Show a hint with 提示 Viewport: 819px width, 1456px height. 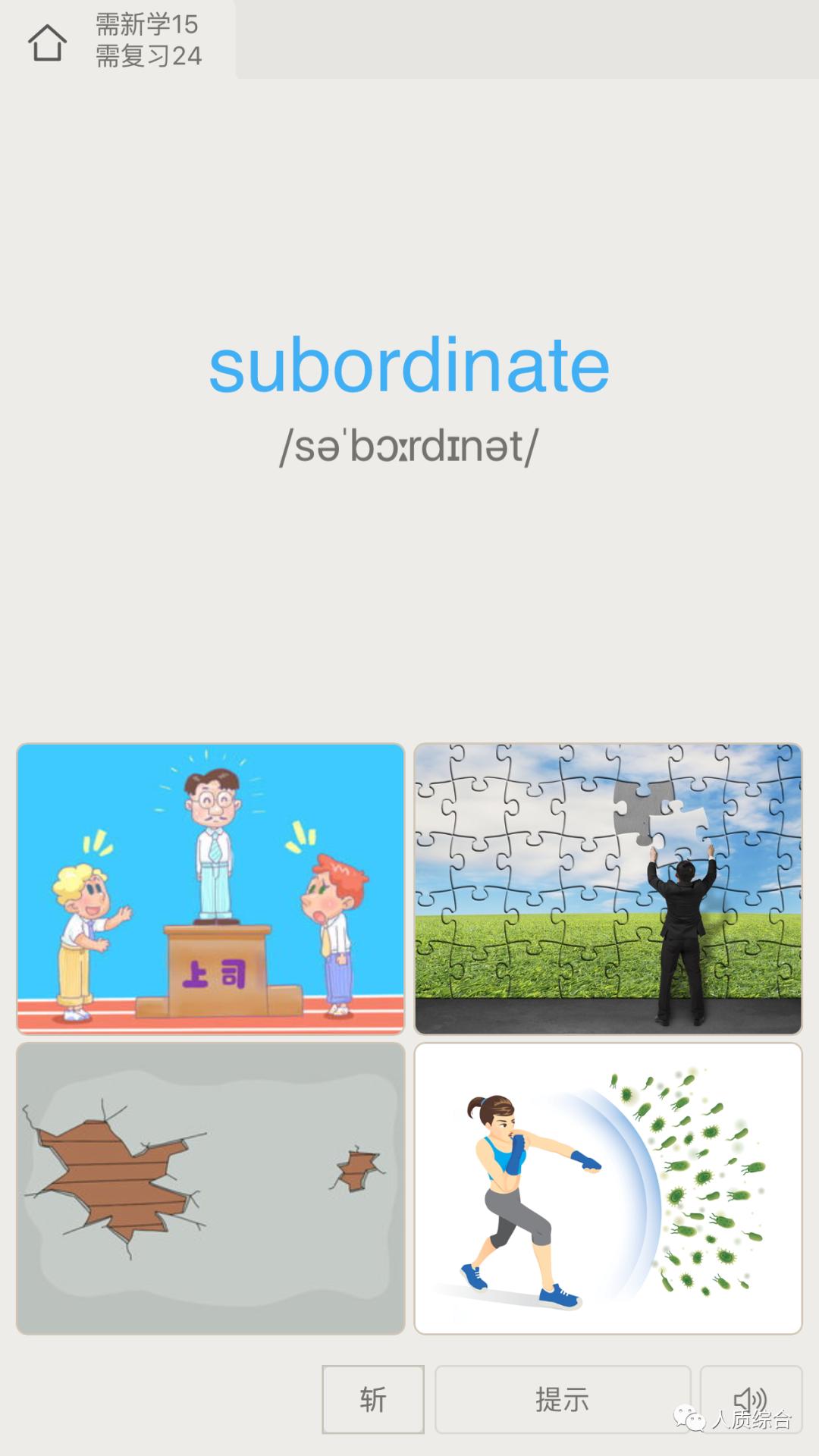[x=562, y=1399]
